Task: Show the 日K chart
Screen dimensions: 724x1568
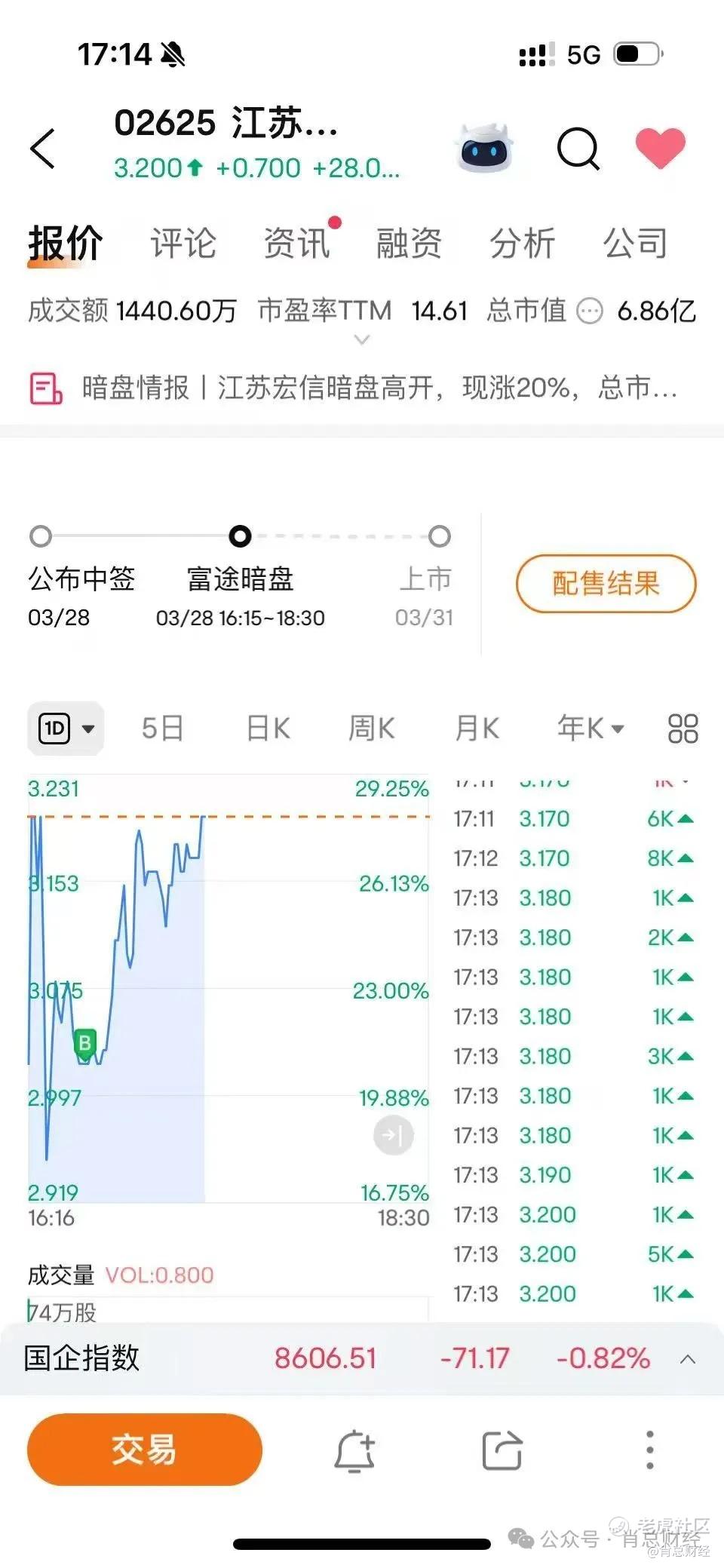Action: [x=268, y=729]
